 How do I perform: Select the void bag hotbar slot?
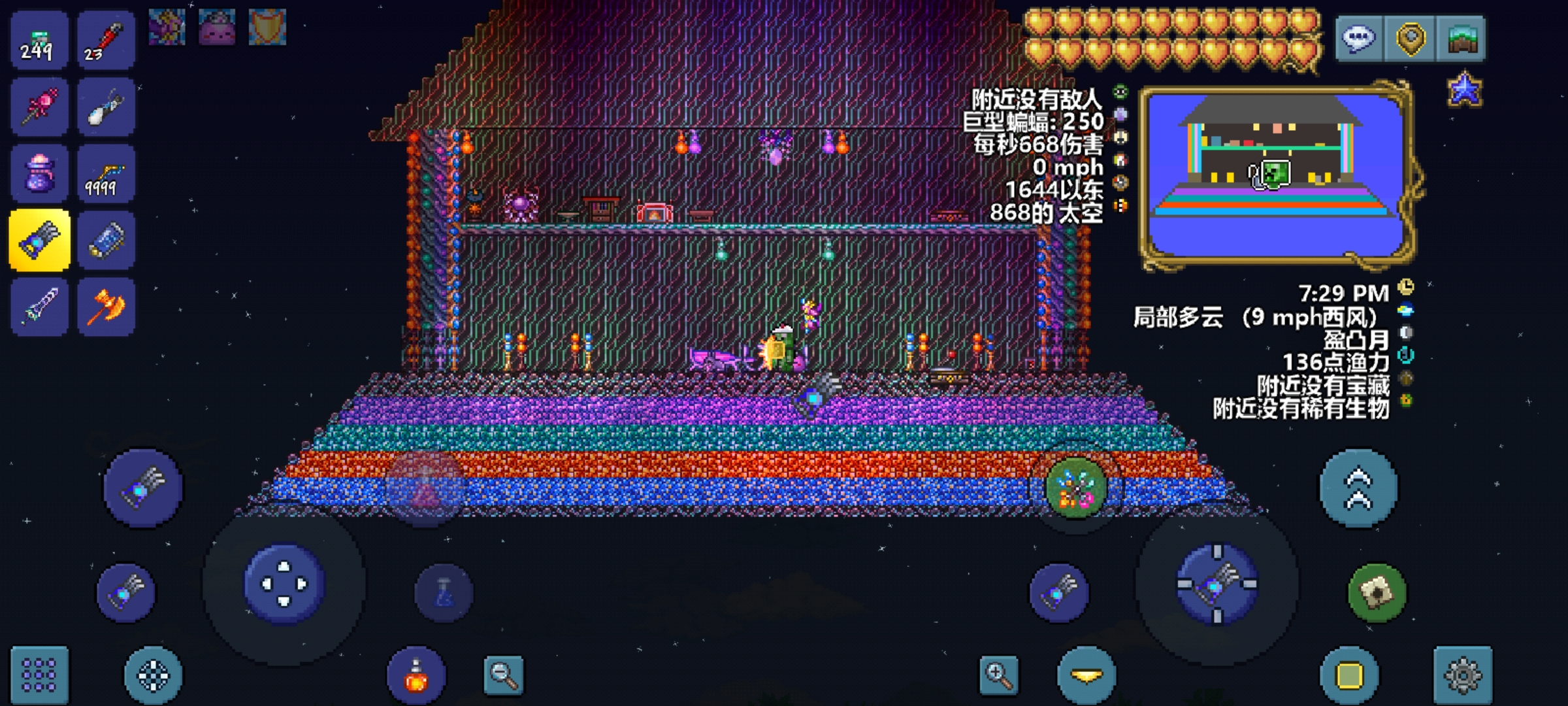tap(39, 174)
